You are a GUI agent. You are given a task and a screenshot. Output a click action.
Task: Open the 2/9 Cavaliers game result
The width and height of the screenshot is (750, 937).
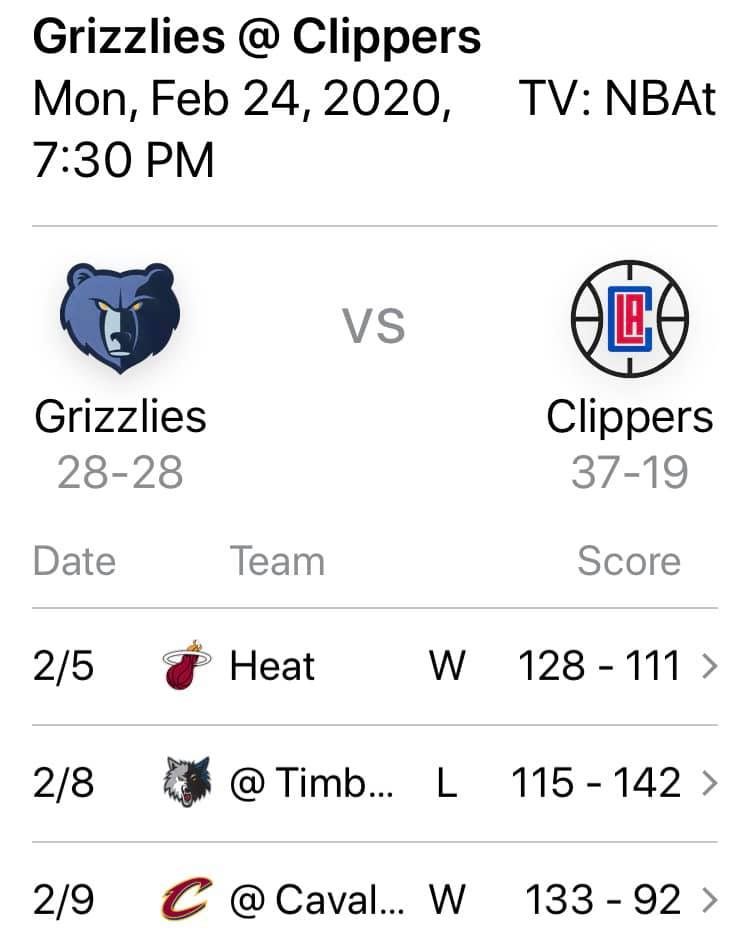click(375, 890)
